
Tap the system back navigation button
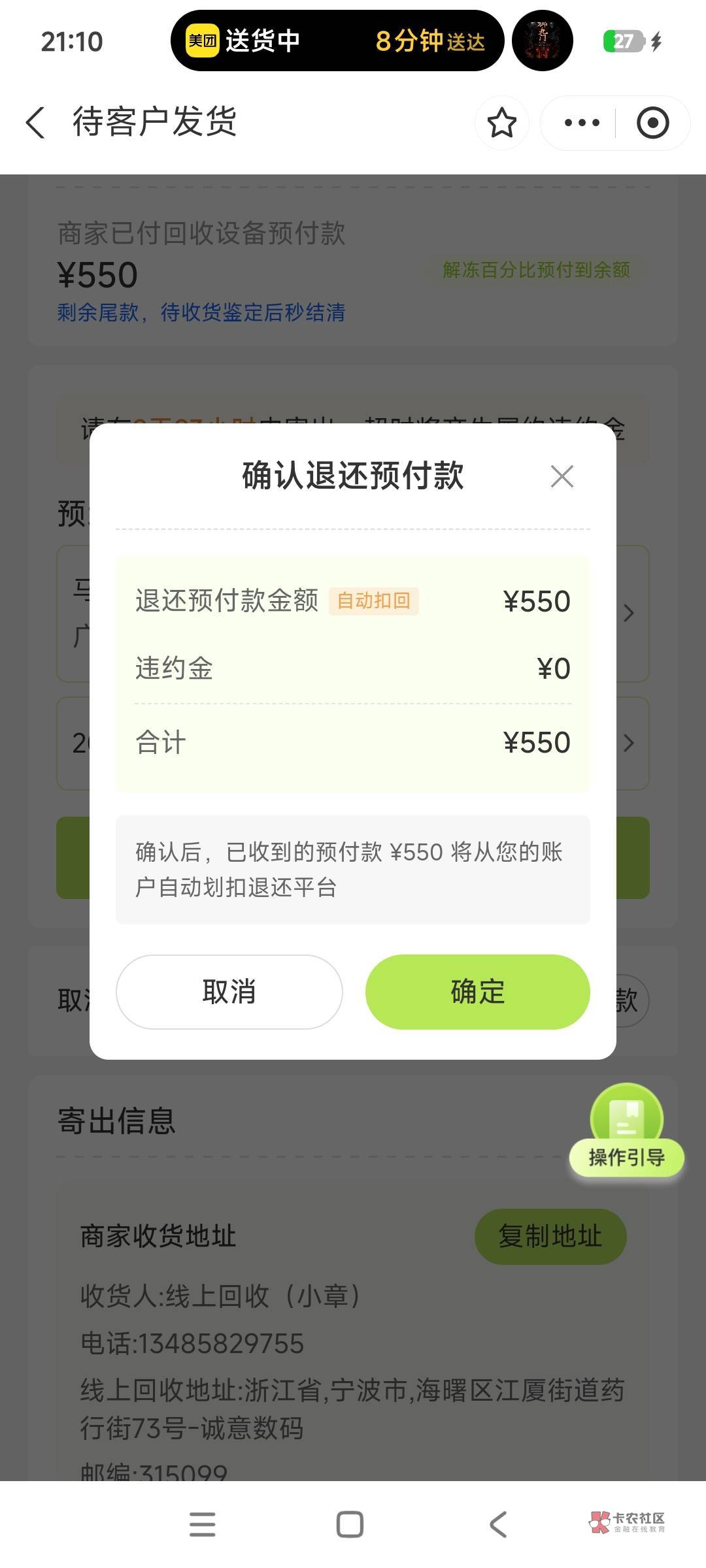pyautogui.click(x=497, y=1525)
